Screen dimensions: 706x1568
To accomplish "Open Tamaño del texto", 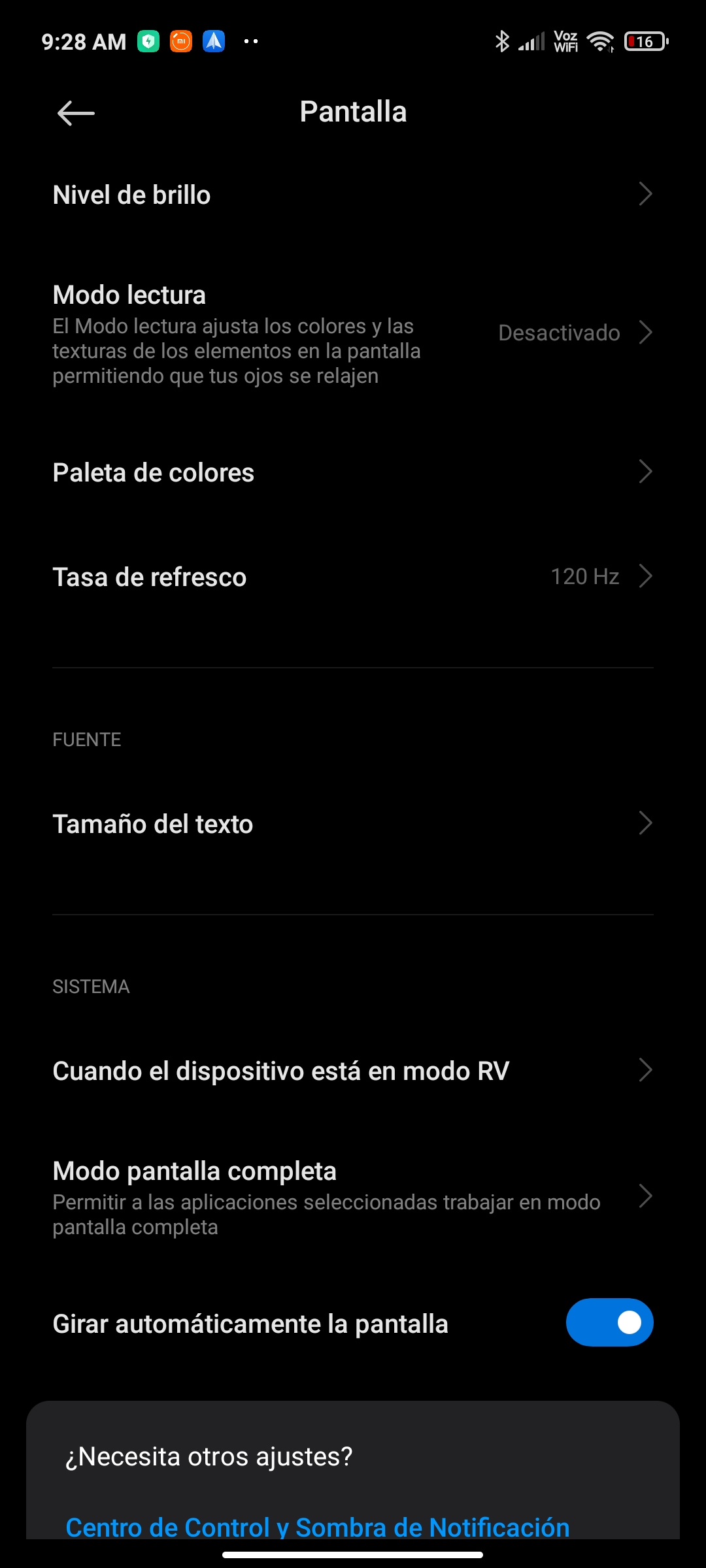I will pyautogui.click(x=353, y=824).
